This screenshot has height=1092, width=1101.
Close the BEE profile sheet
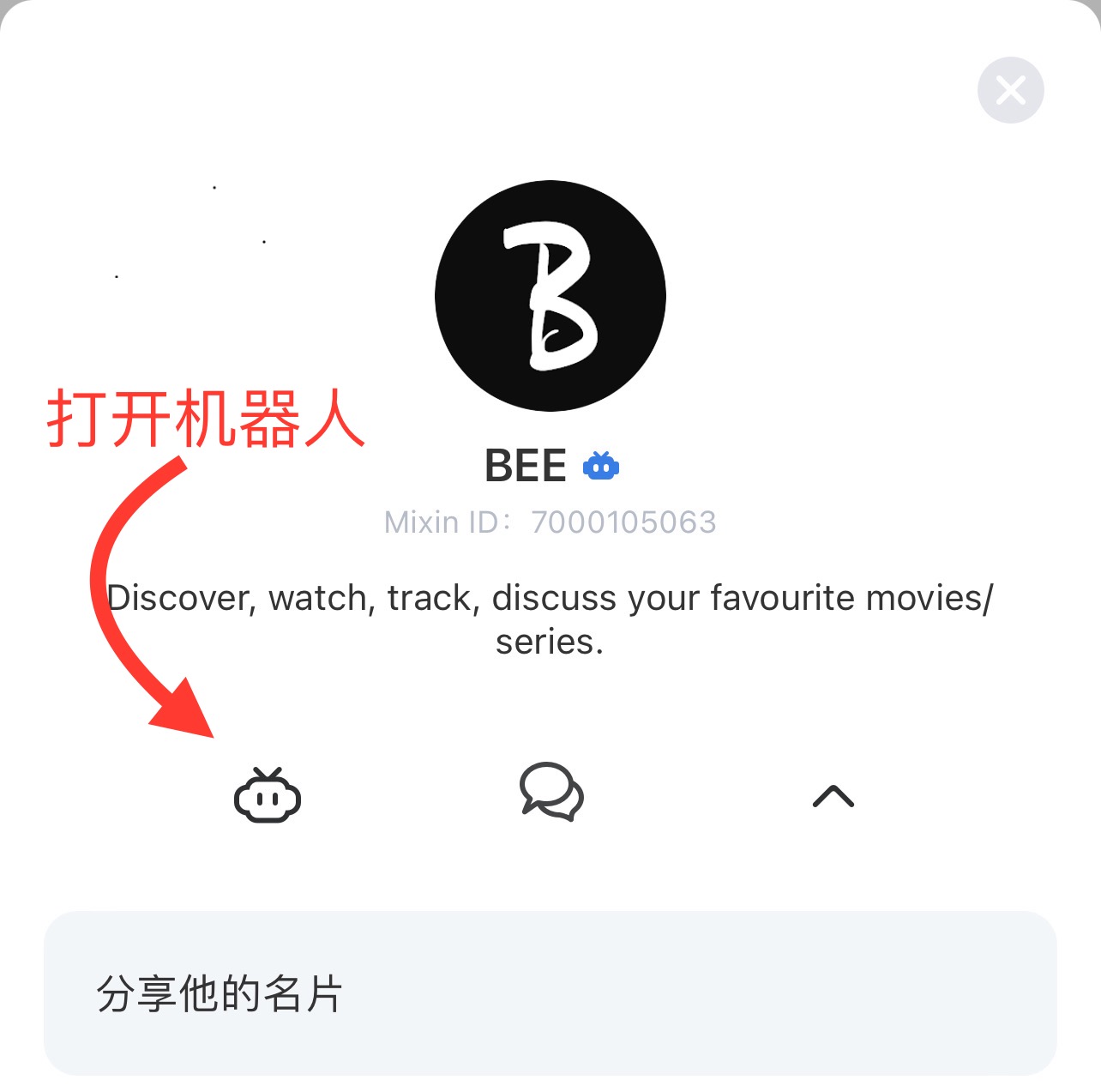(x=1010, y=90)
